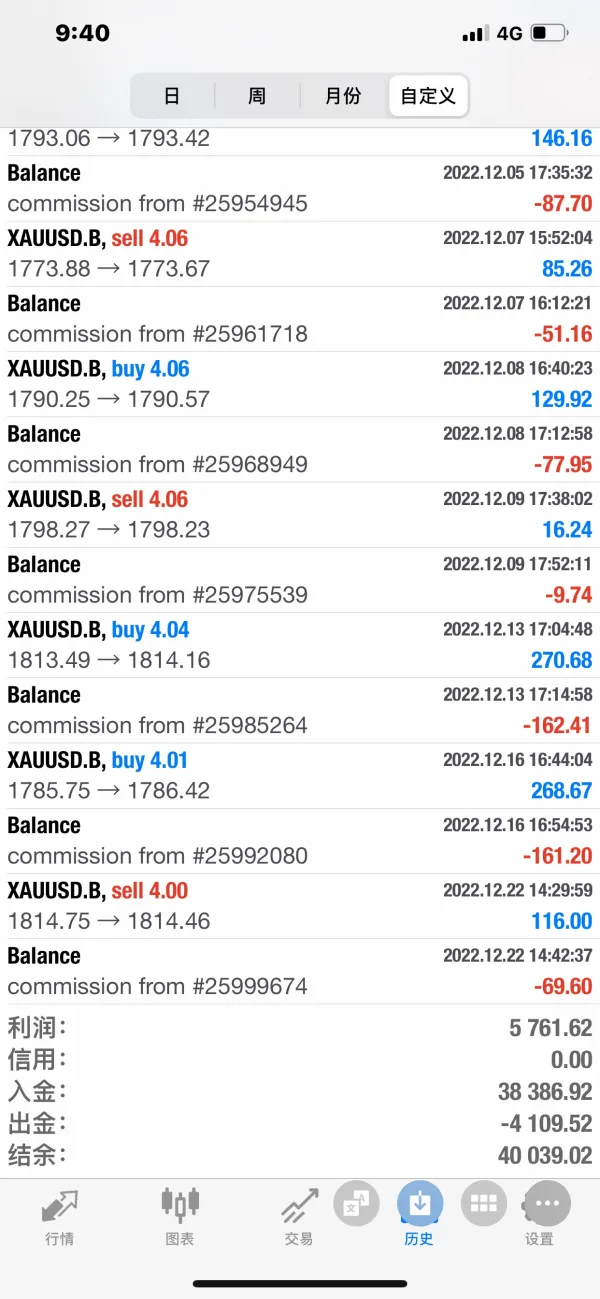This screenshot has height=1299, width=600.
Task: Open the XAUUSD.B sell trade at 1773.88
Action: (300, 254)
